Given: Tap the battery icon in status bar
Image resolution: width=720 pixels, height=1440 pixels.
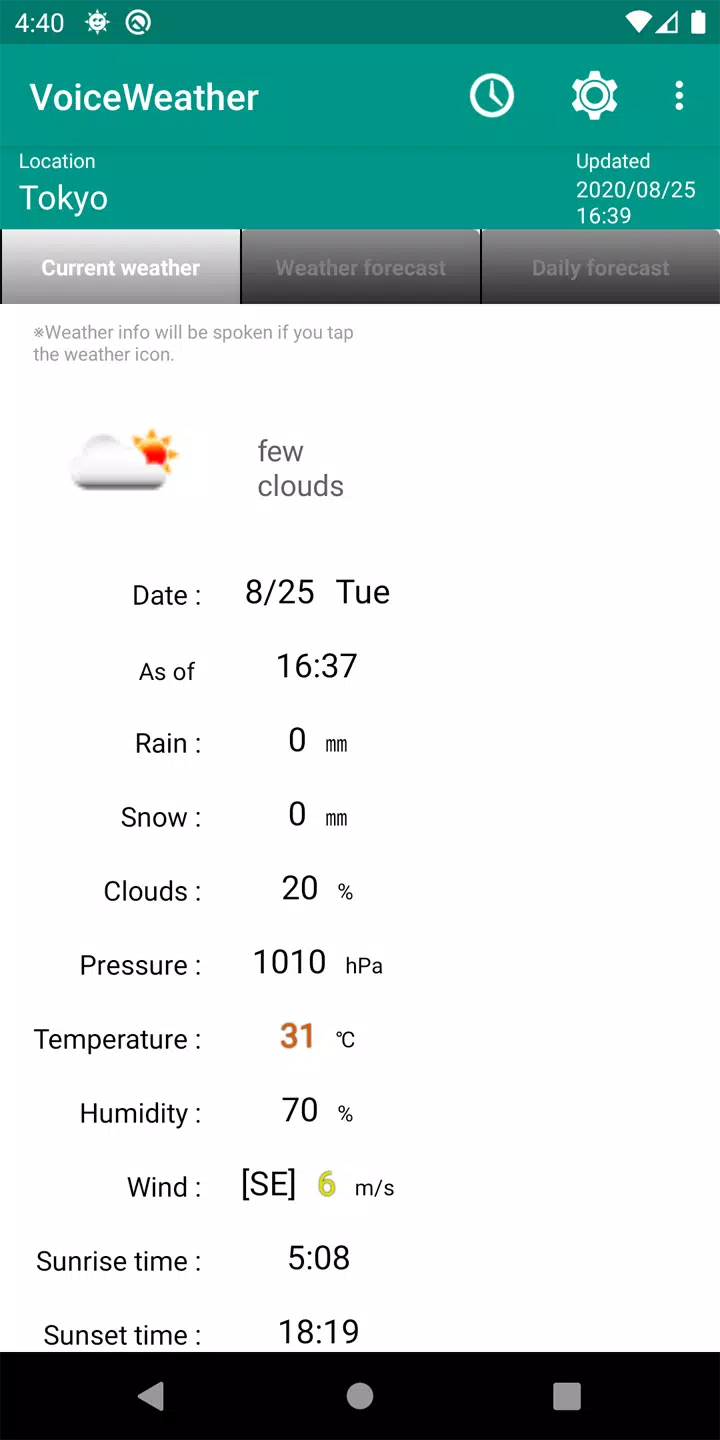Looking at the screenshot, I should point(697,22).
